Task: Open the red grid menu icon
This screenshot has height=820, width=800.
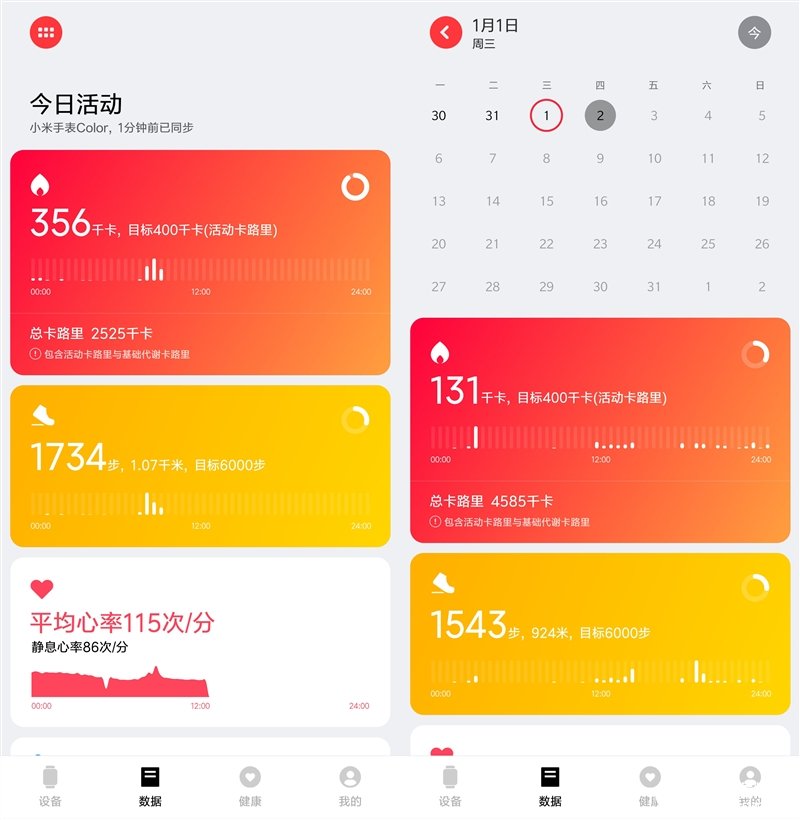Action: click(x=46, y=32)
